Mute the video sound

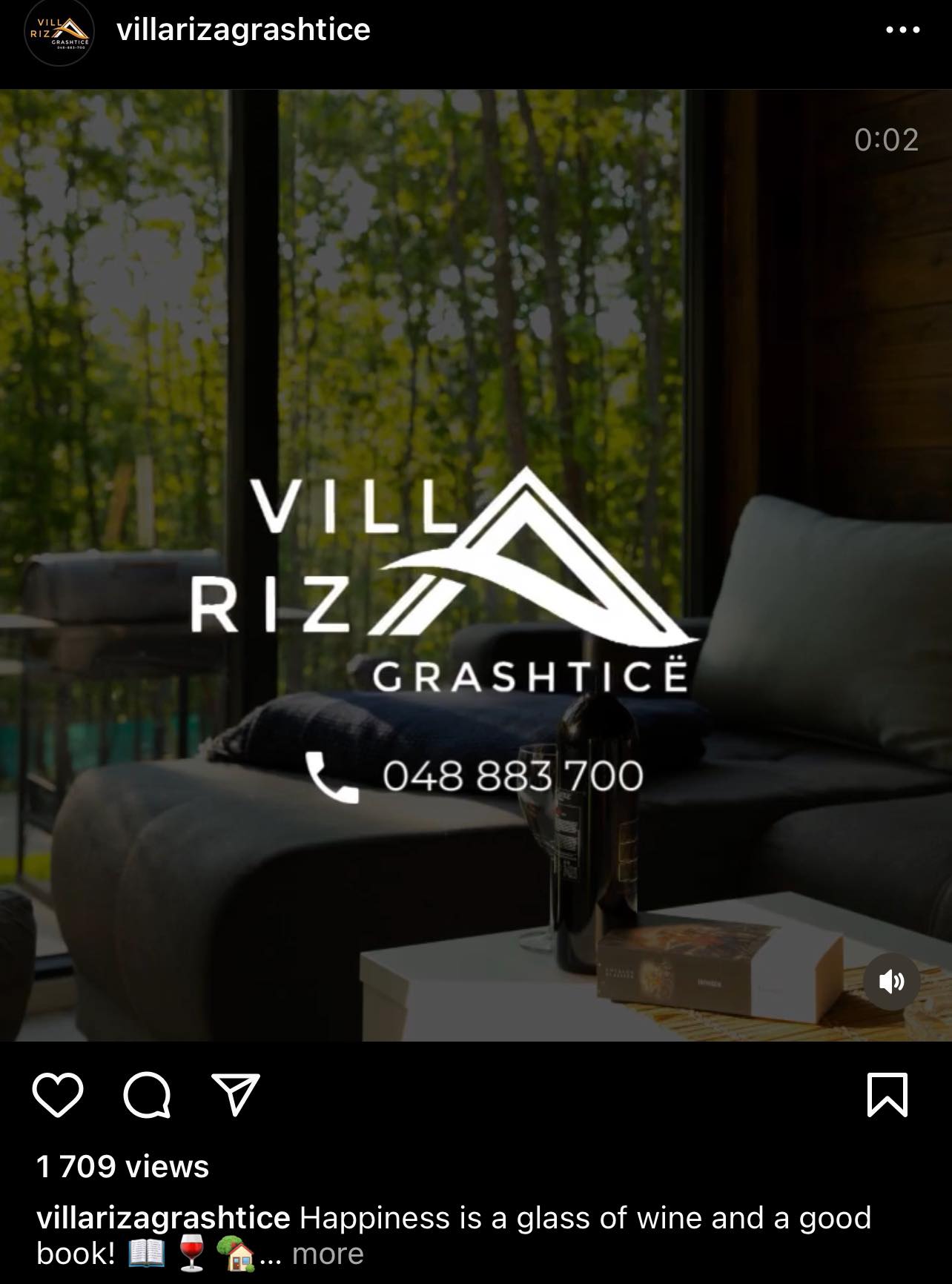pos(891,982)
